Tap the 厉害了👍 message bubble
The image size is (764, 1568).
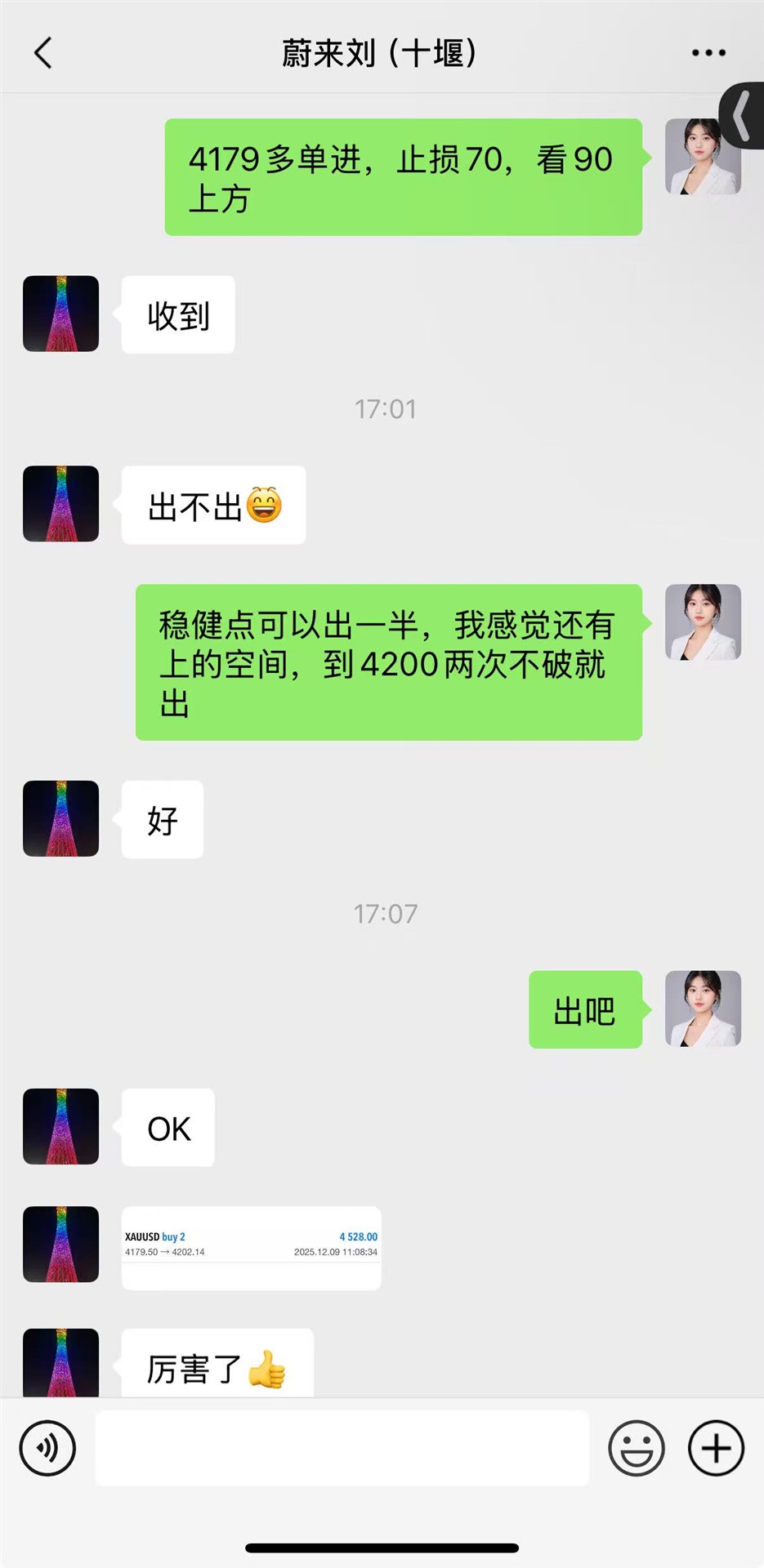[x=217, y=1362]
